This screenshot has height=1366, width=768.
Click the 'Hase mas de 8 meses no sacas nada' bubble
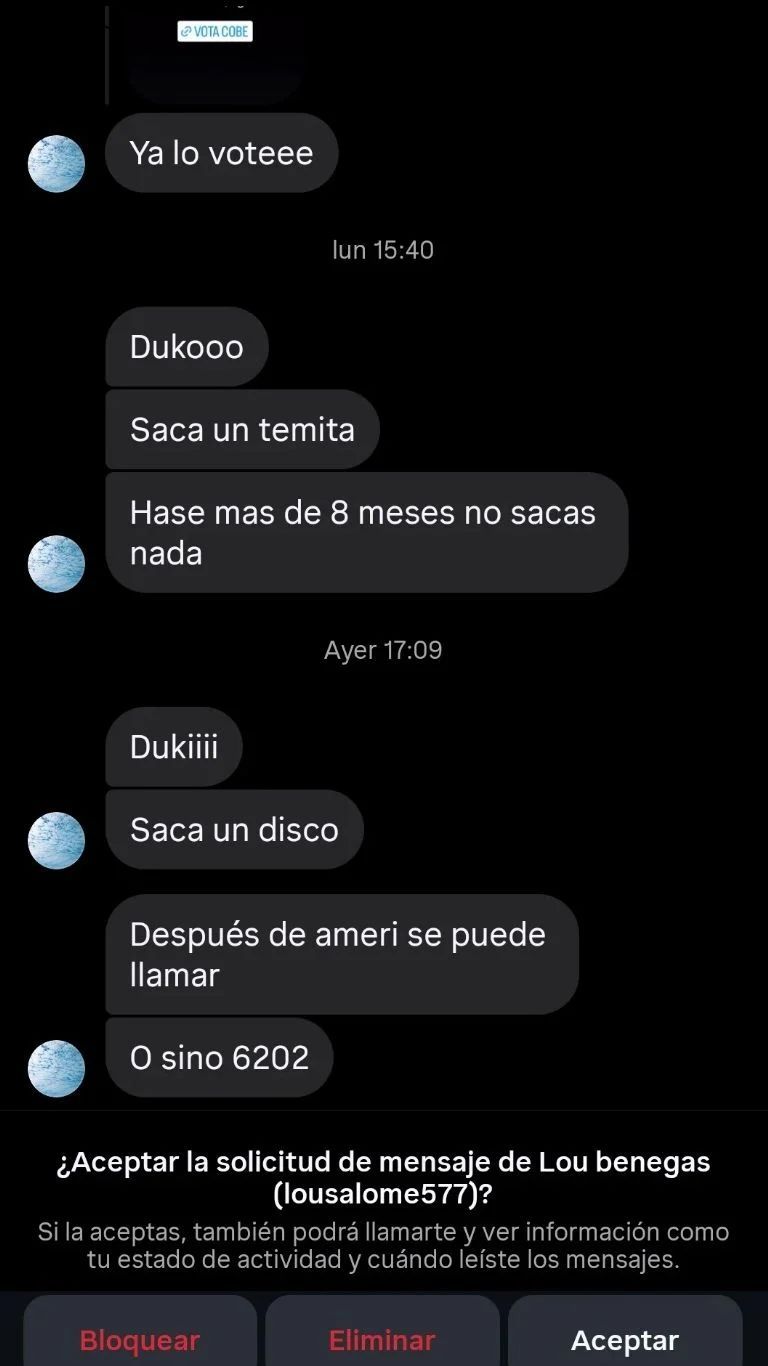[x=367, y=532]
